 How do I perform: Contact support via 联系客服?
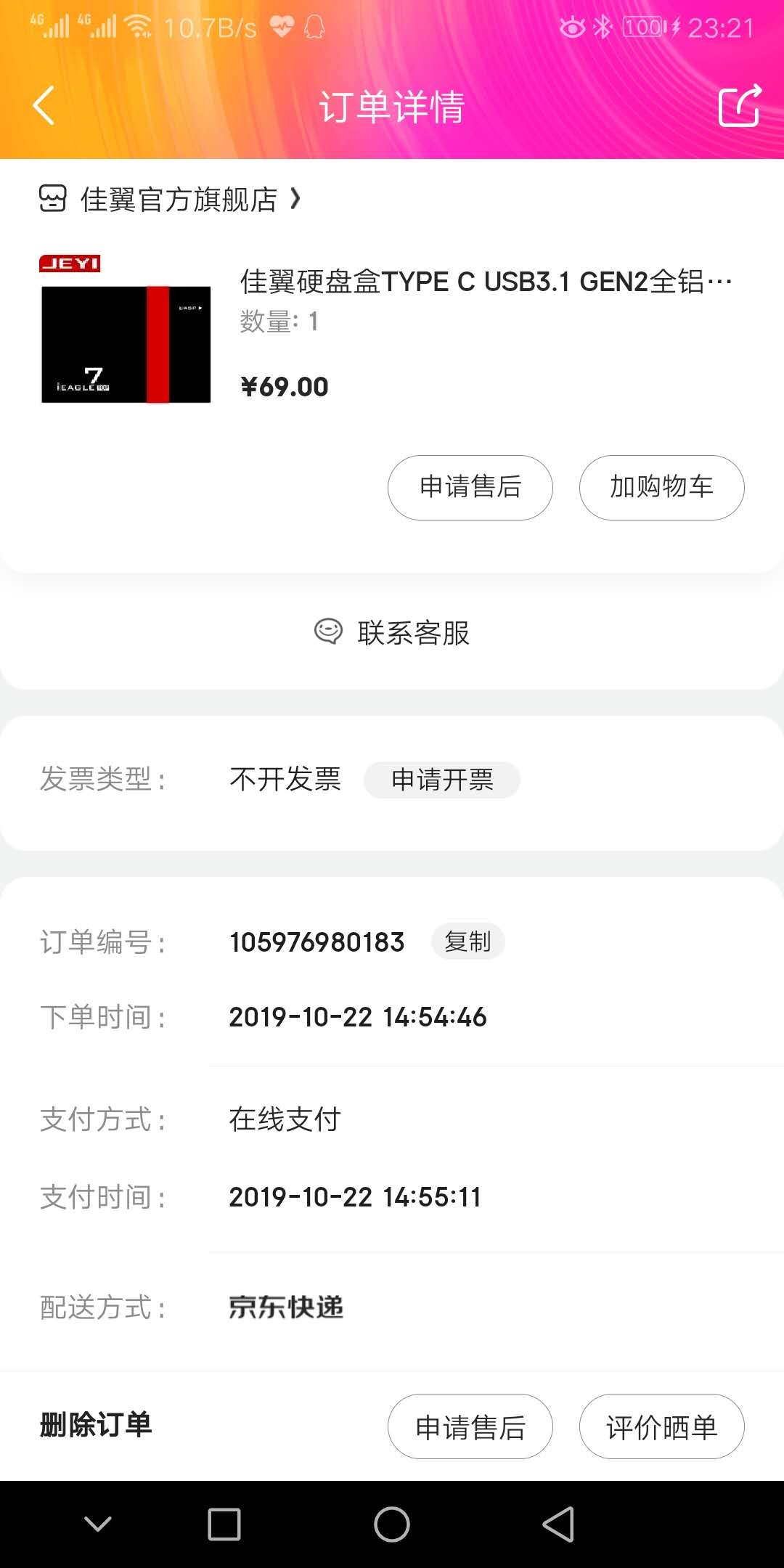point(392,632)
